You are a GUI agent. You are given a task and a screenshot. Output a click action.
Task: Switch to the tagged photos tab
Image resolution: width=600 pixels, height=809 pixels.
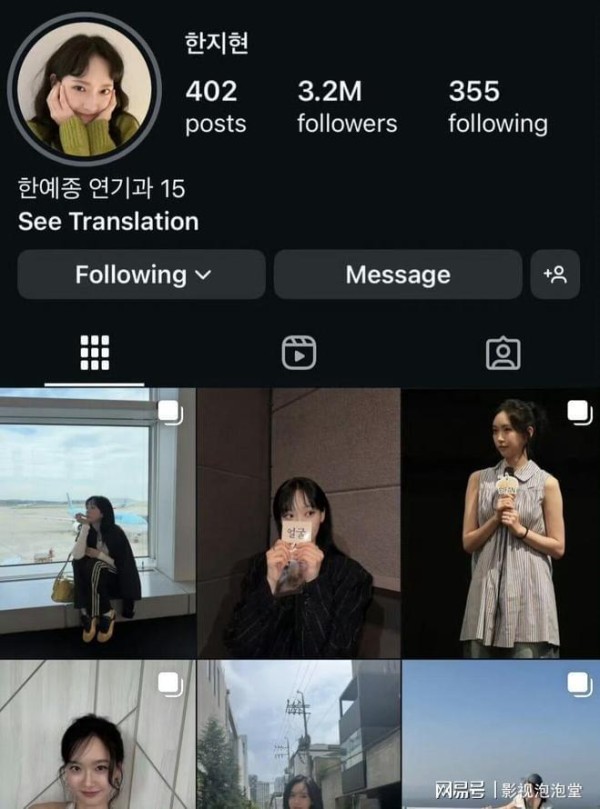[502, 352]
